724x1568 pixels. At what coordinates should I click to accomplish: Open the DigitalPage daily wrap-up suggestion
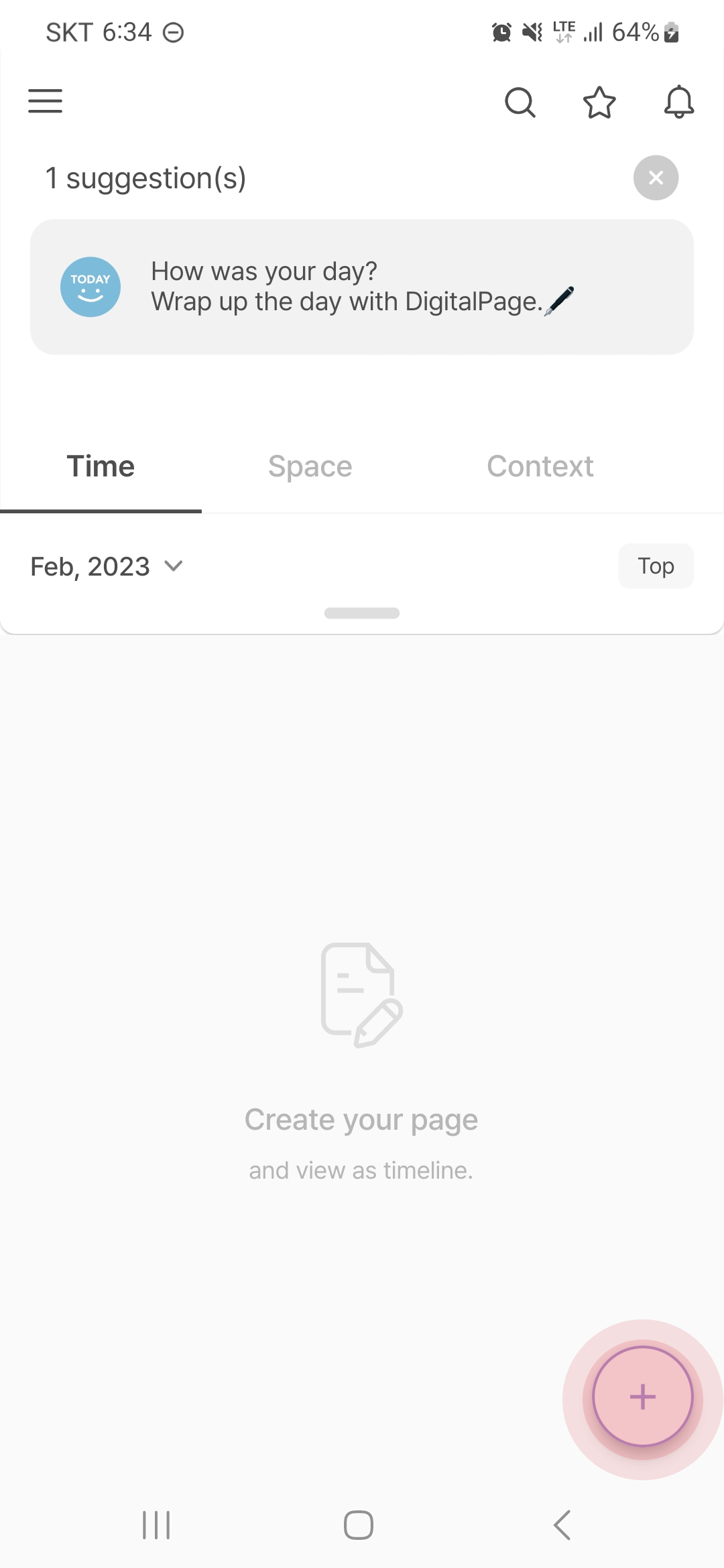362,286
